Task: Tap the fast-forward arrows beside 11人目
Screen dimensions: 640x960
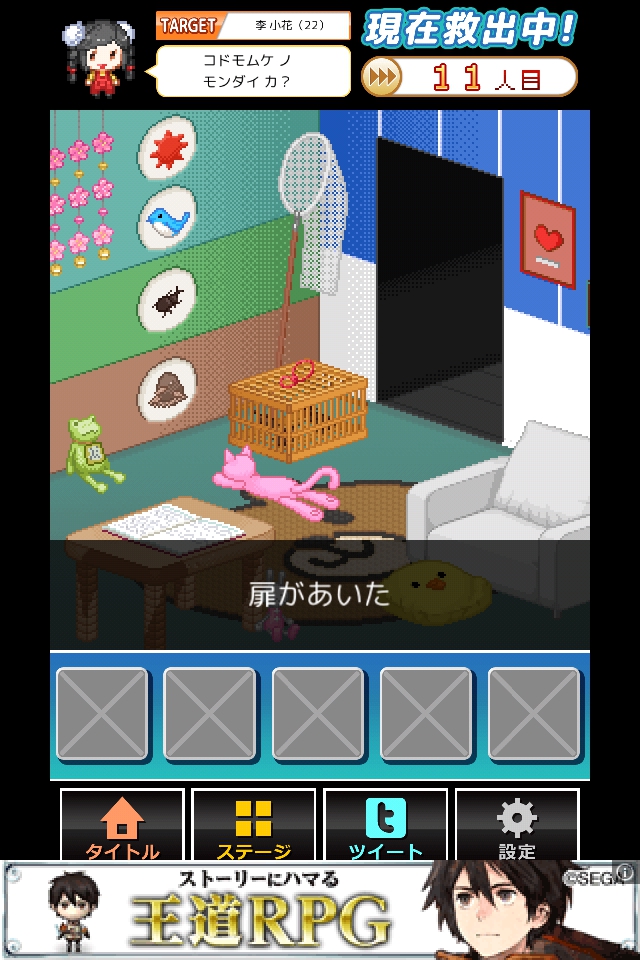Action: click(x=383, y=77)
